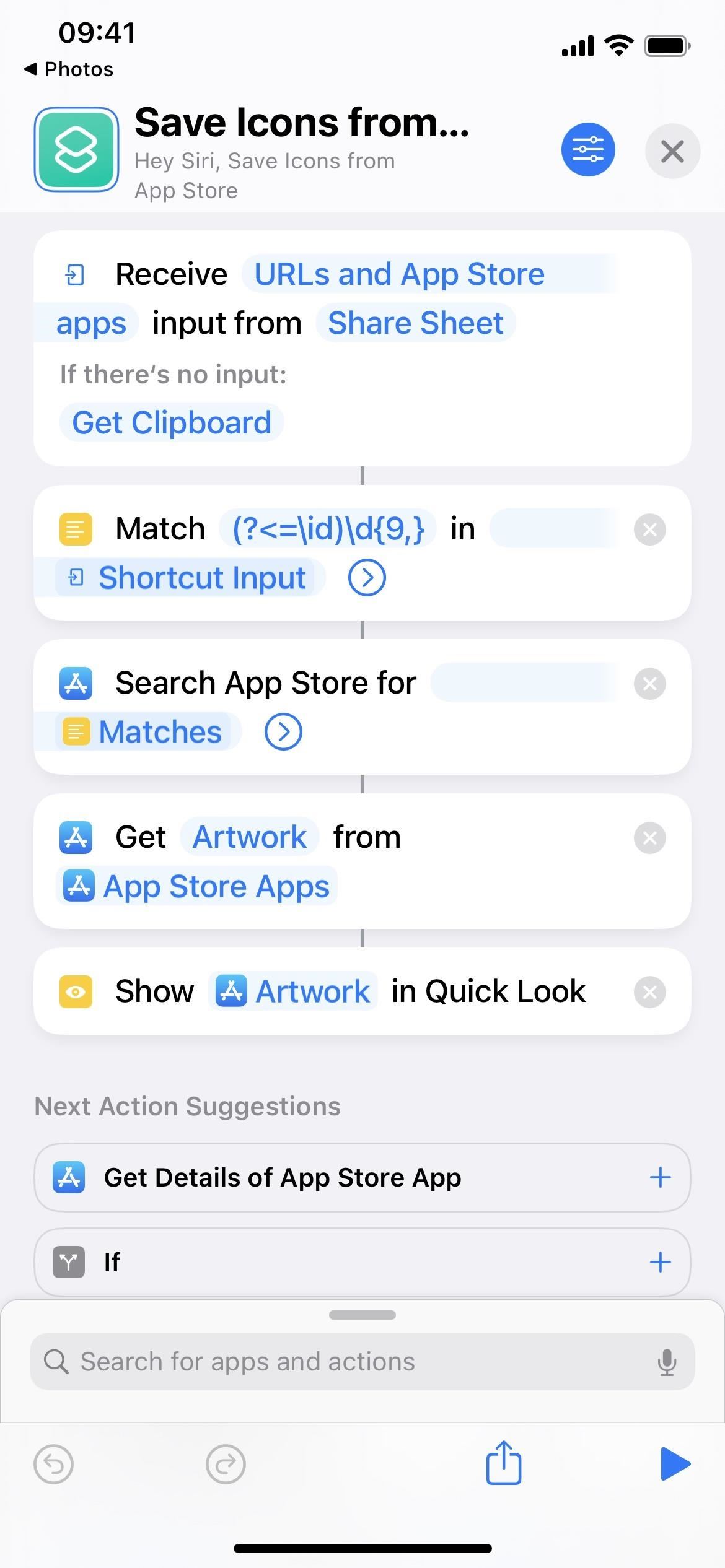Remove the Get Artwork action
725x1568 pixels.
[649, 838]
